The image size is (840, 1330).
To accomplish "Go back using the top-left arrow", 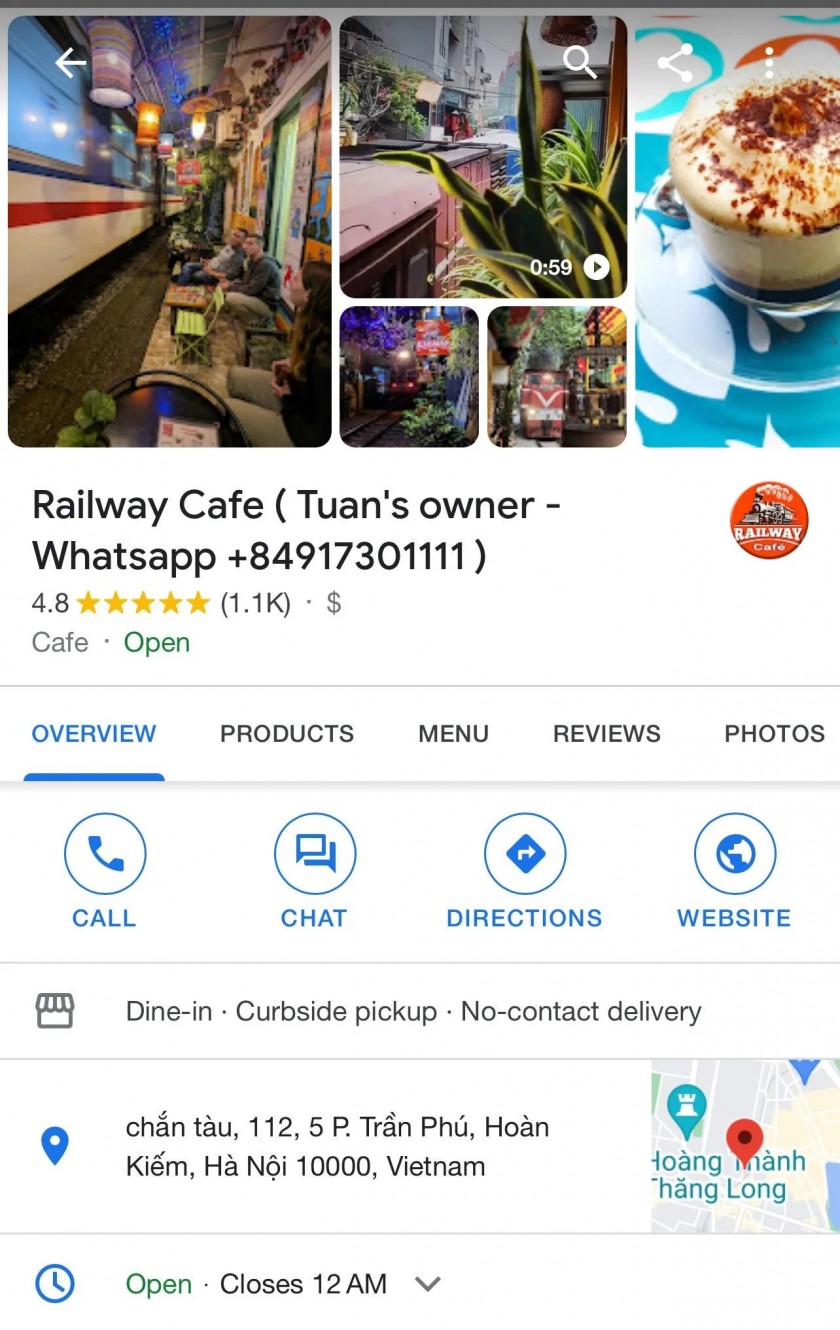I will [70, 63].
